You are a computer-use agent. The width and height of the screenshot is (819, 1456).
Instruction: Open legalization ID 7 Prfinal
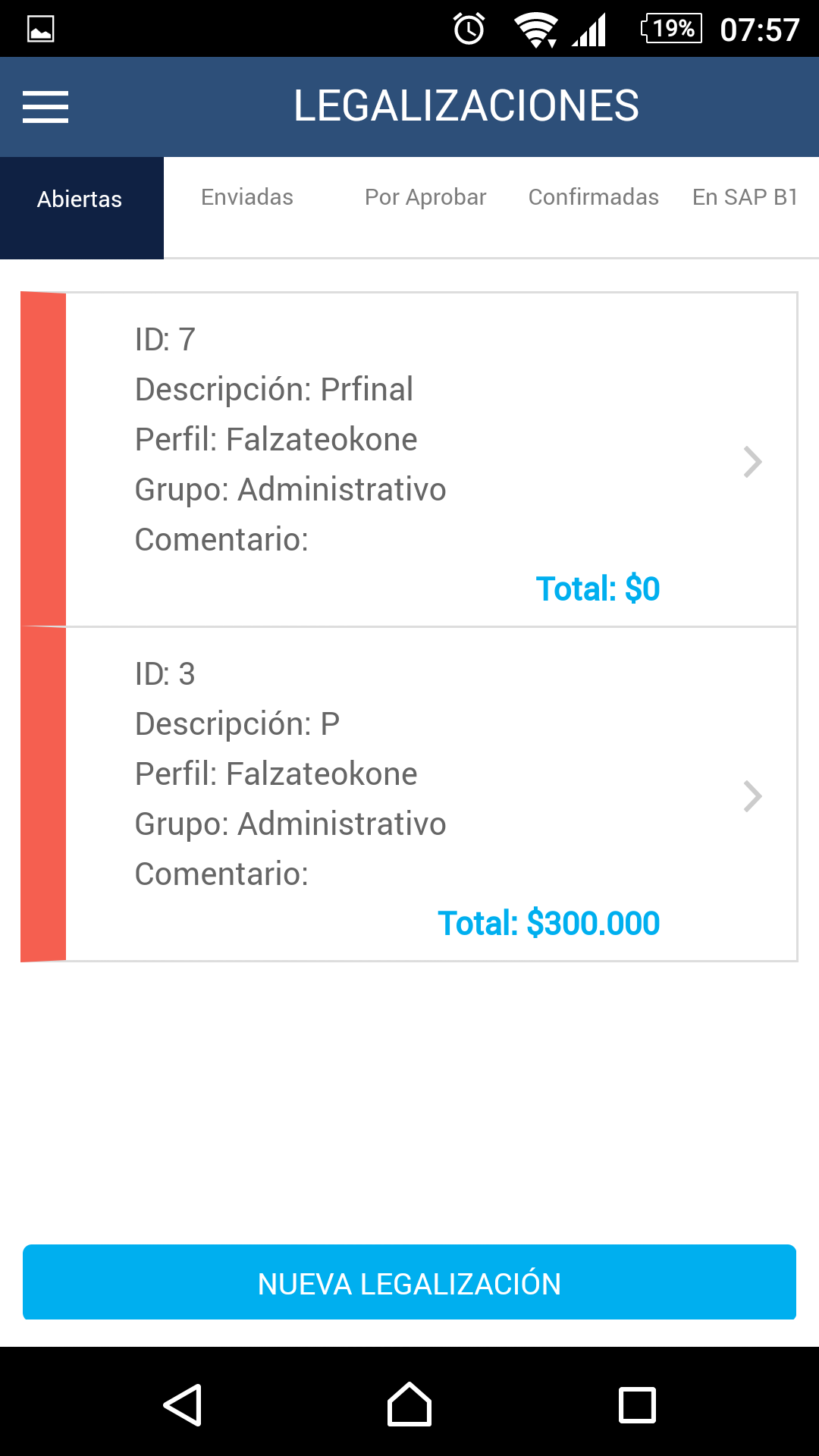click(x=431, y=460)
